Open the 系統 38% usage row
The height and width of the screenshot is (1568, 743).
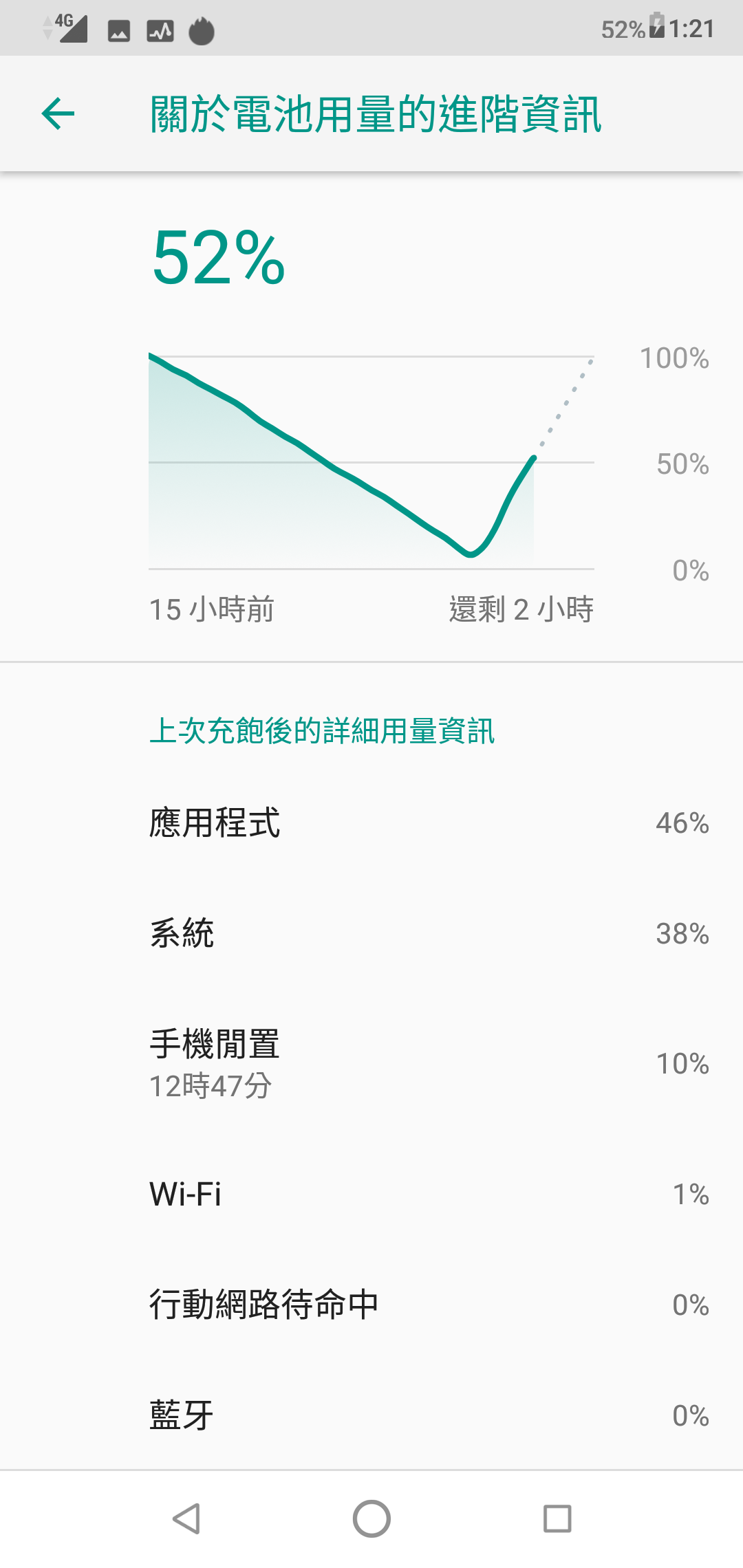[x=371, y=933]
